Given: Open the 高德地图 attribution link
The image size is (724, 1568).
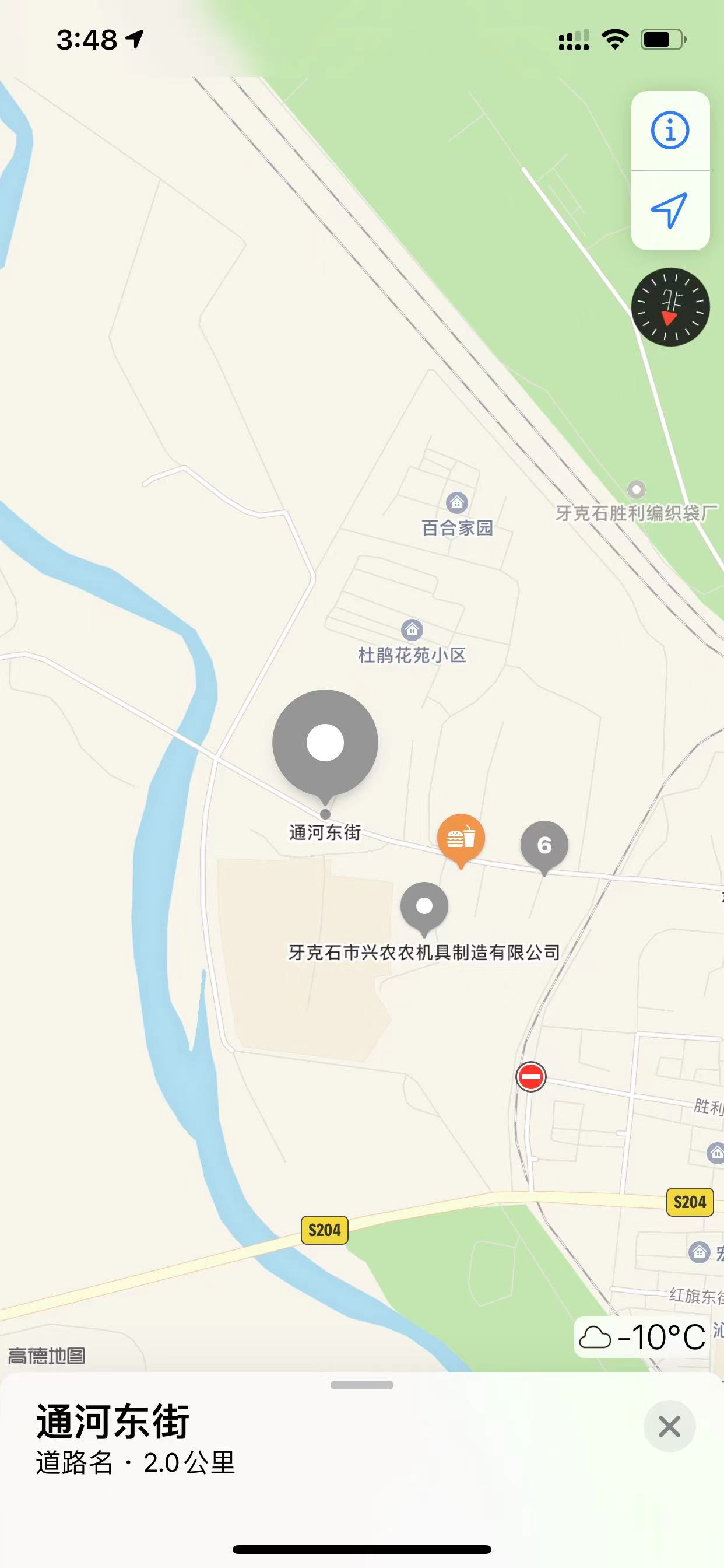Looking at the screenshot, I should click(47, 1356).
